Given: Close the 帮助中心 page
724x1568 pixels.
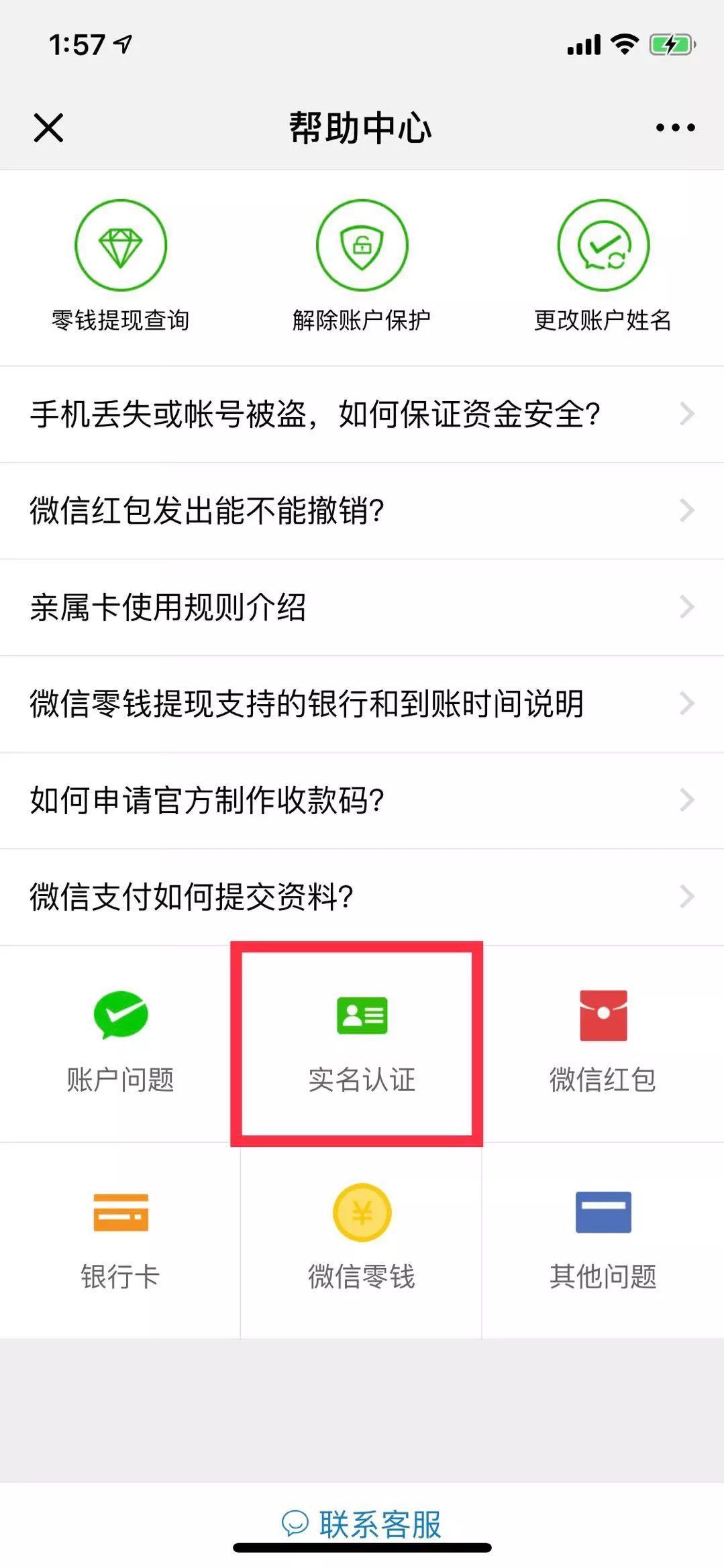Looking at the screenshot, I should 48,127.
